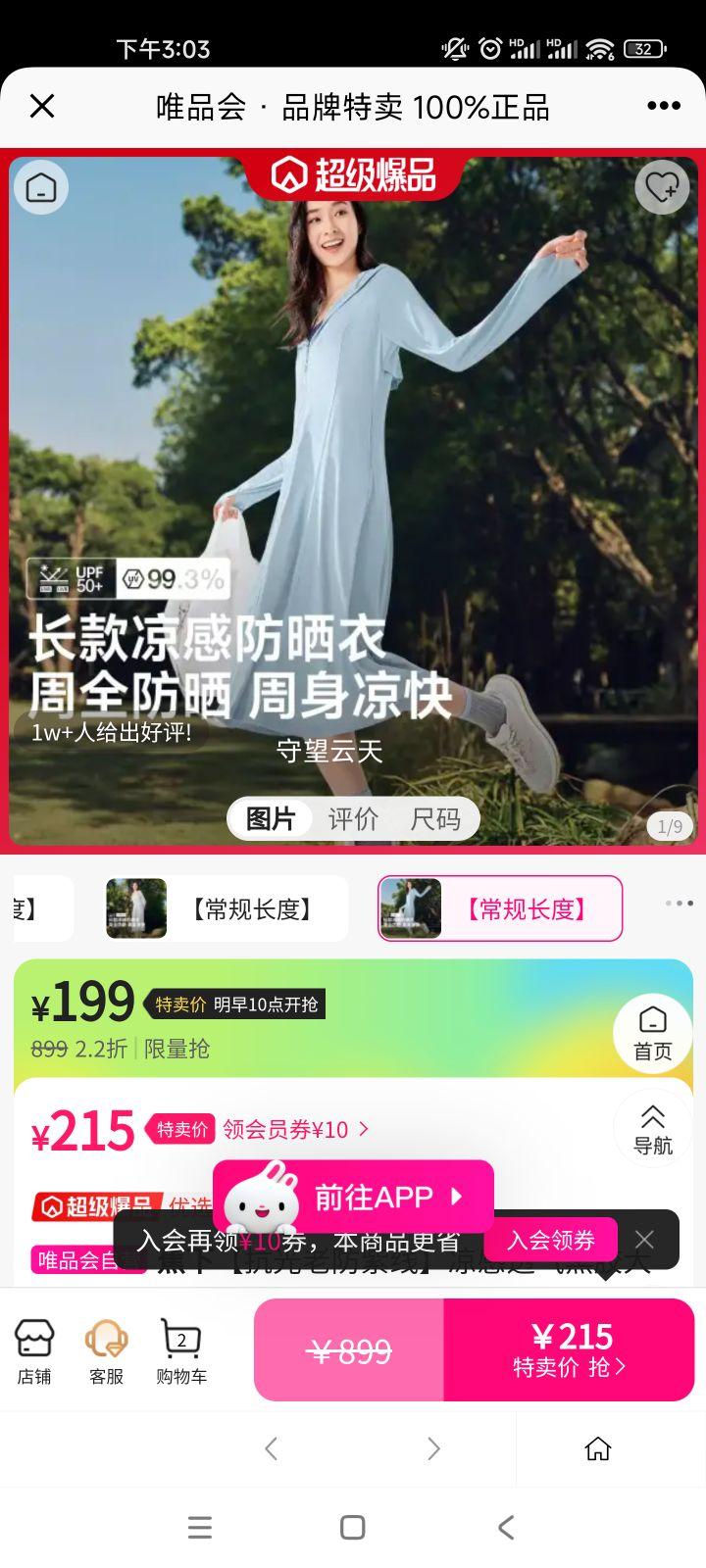Image resolution: width=706 pixels, height=1568 pixels.
Task: Switch to the 尺码 size tab
Action: pos(434,818)
